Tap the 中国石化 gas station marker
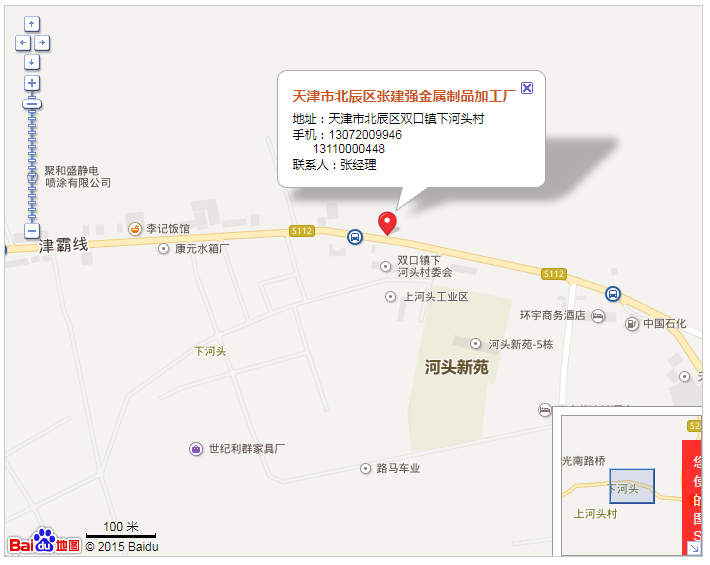710x565 pixels. 632,324
